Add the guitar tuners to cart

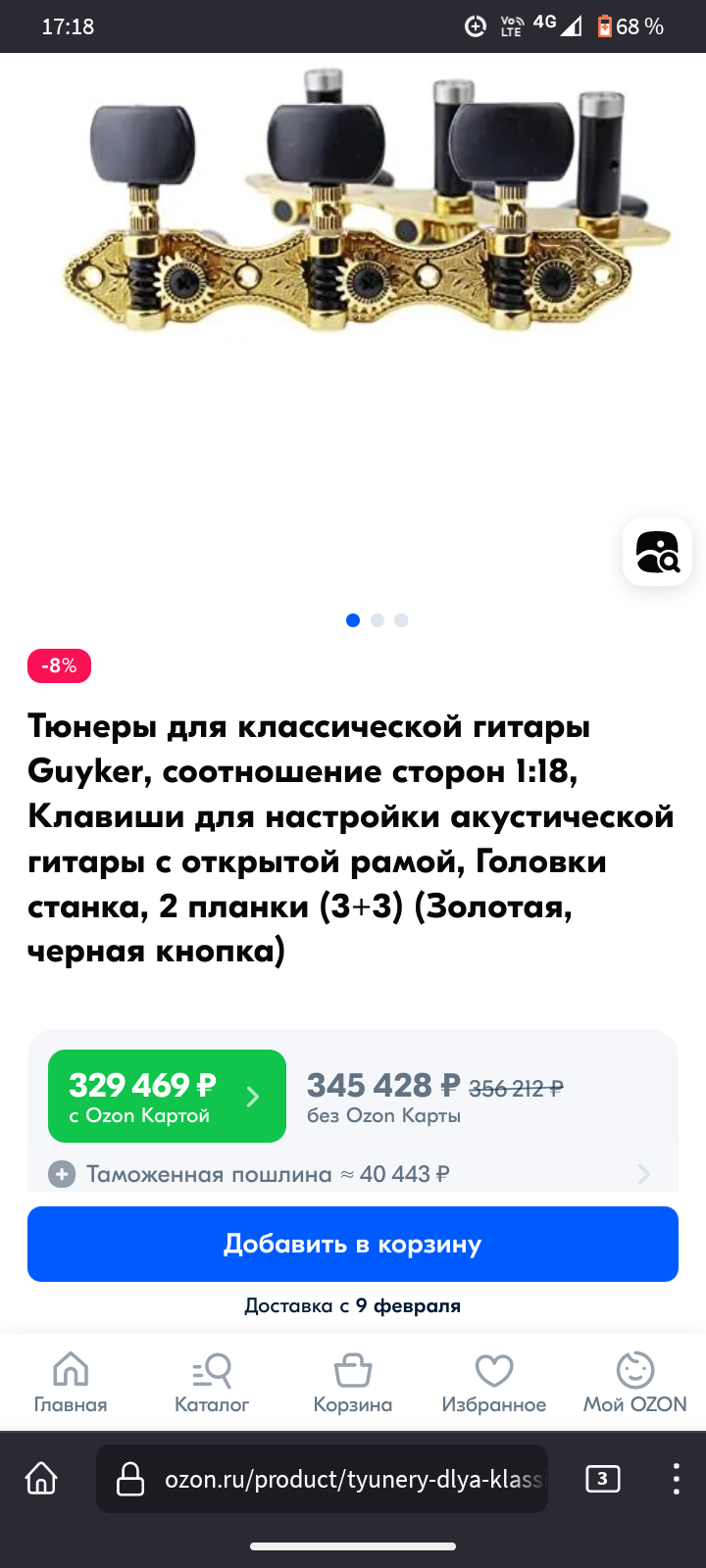[x=353, y=1244]
